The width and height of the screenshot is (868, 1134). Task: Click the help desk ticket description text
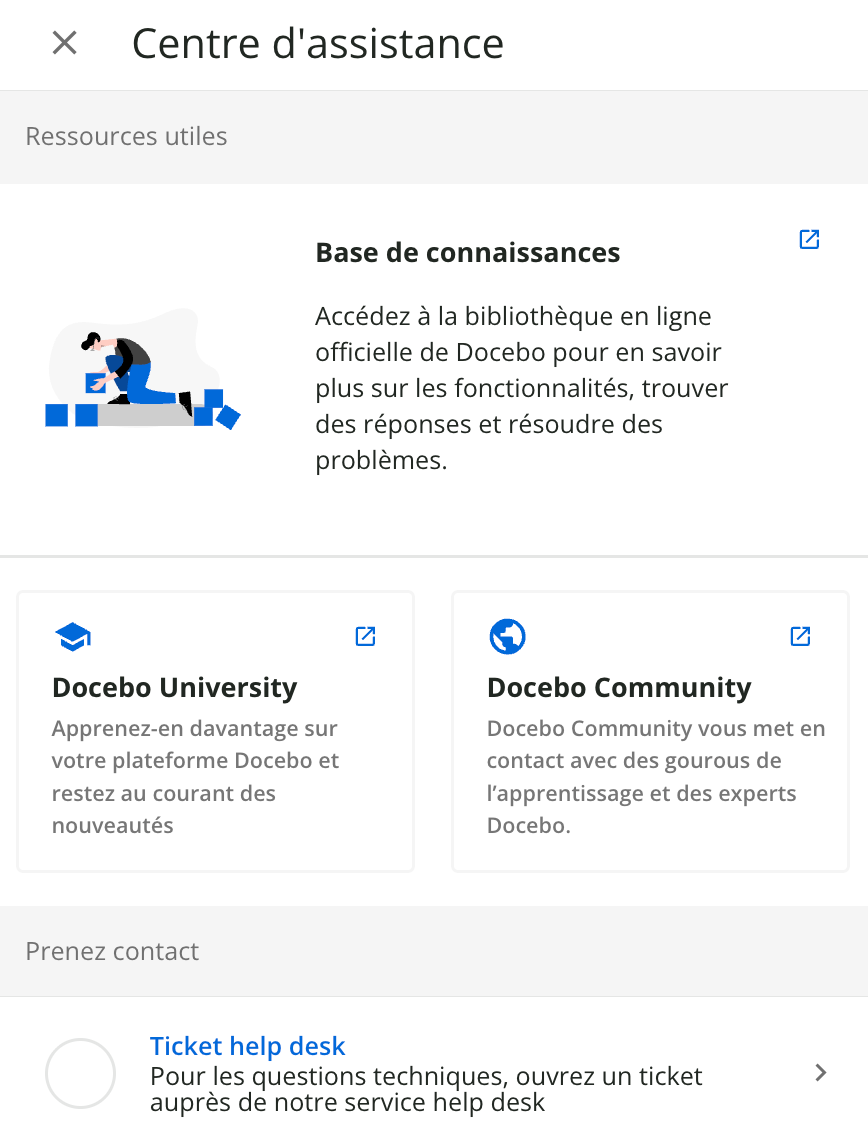426,1089
